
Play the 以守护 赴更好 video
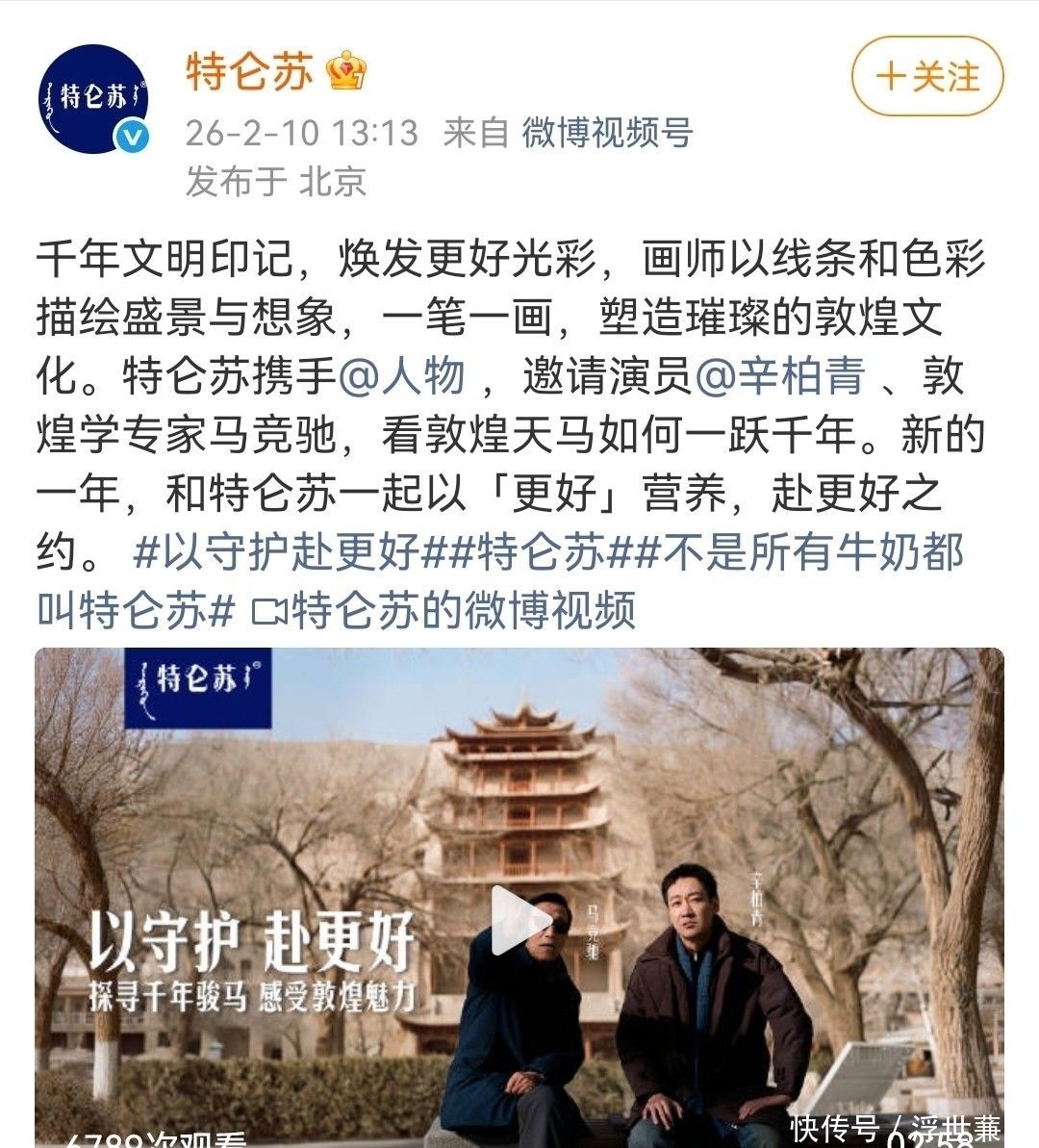pos(519,921)
